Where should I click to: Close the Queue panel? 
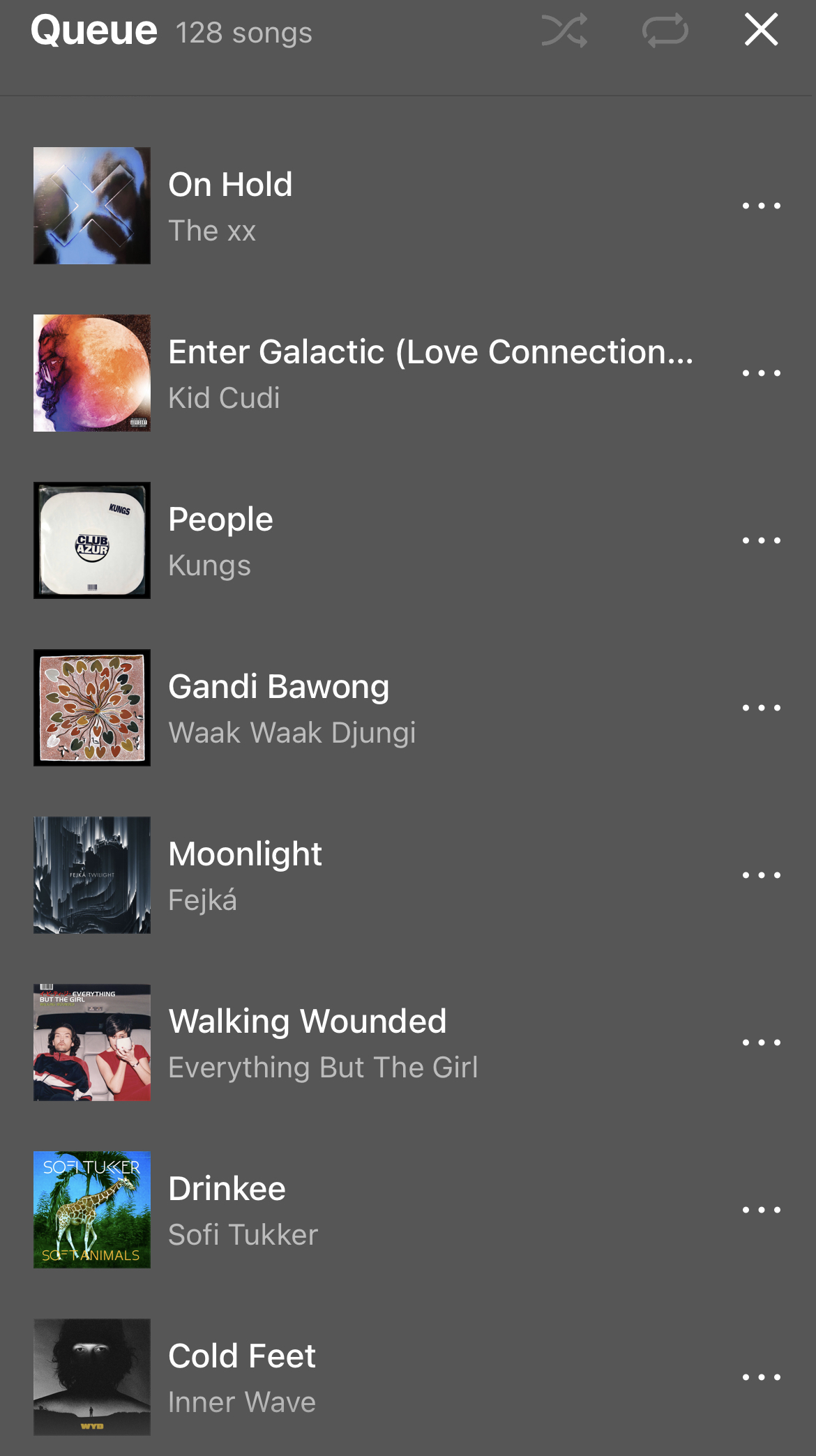pos(761,30)
